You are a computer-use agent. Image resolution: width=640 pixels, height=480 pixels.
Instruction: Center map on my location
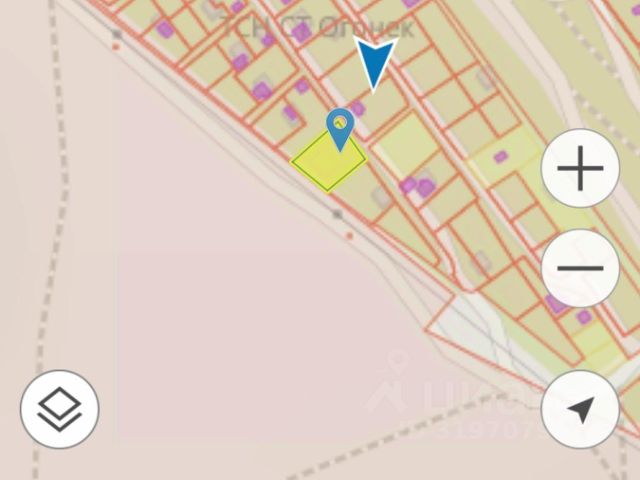tap(580, 408)
